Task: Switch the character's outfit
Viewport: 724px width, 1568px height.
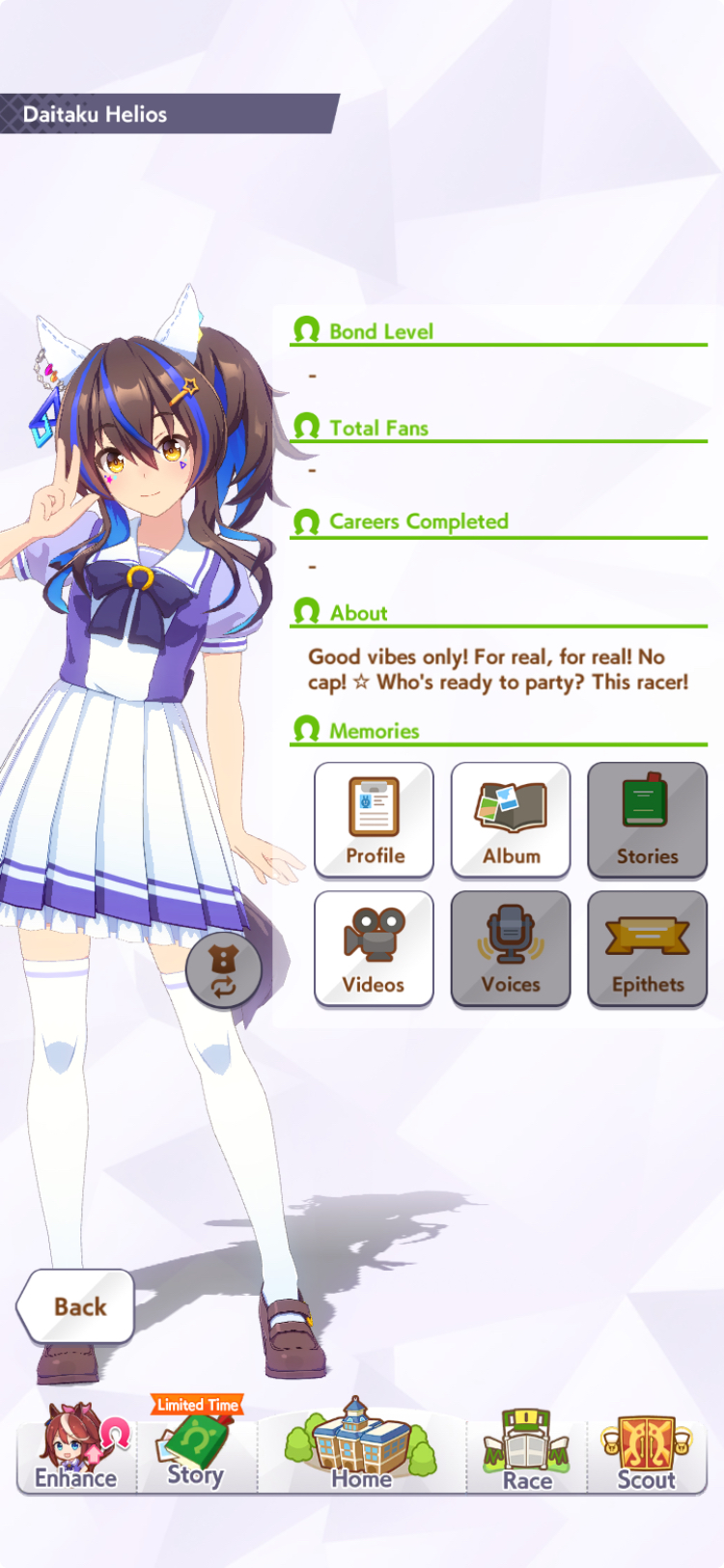Action: pos(223,970)
